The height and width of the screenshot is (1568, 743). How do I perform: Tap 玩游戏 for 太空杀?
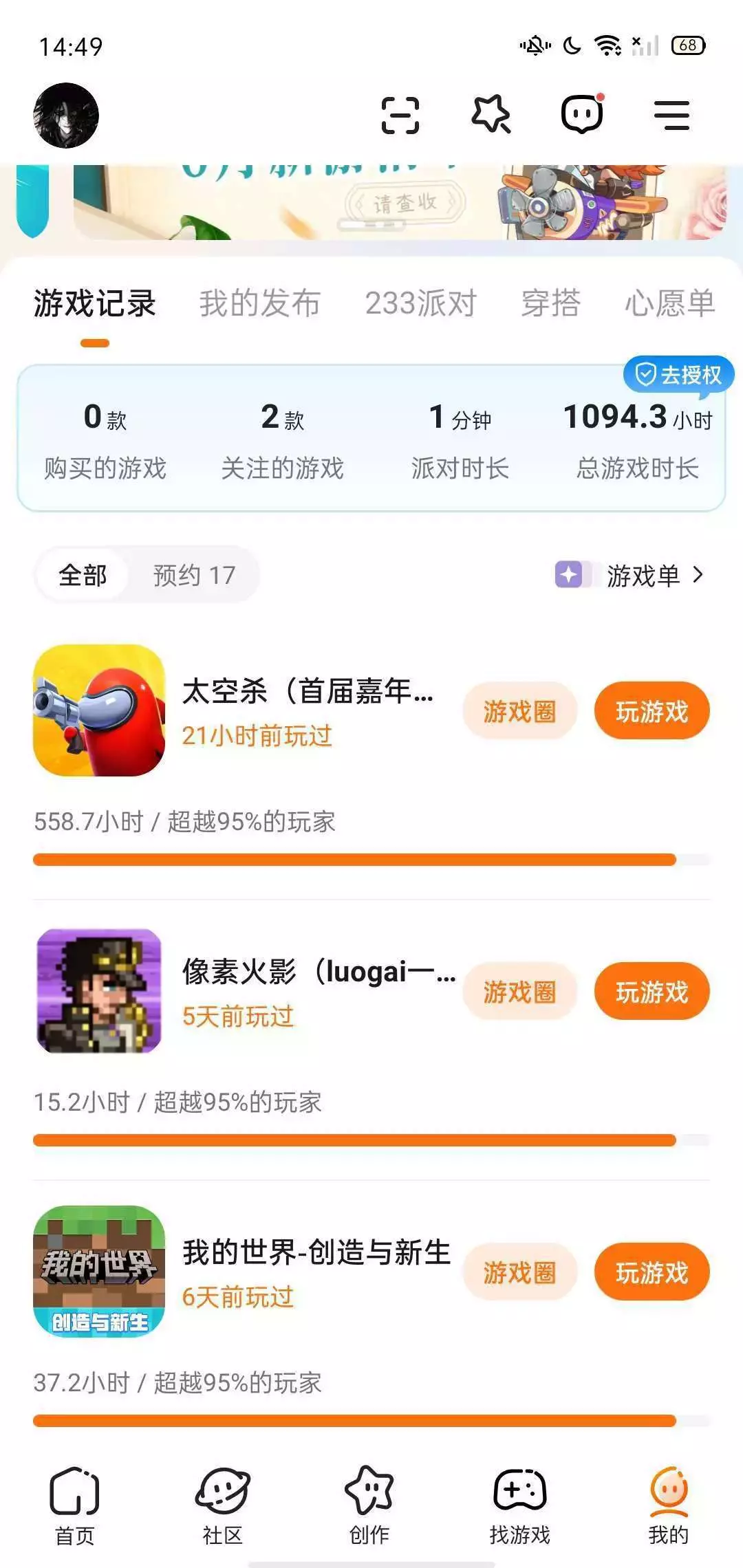click(x=652, y=711)
